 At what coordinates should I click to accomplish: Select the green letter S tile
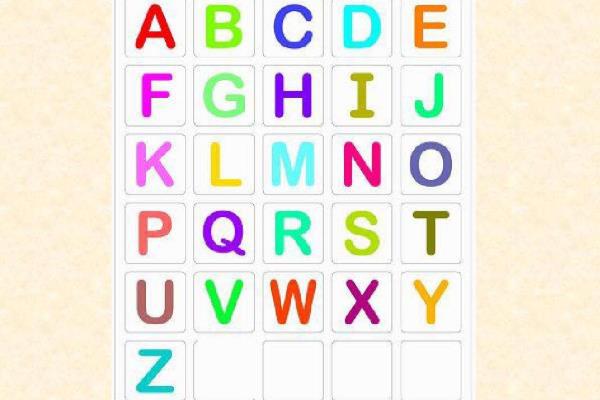(362, 233)
